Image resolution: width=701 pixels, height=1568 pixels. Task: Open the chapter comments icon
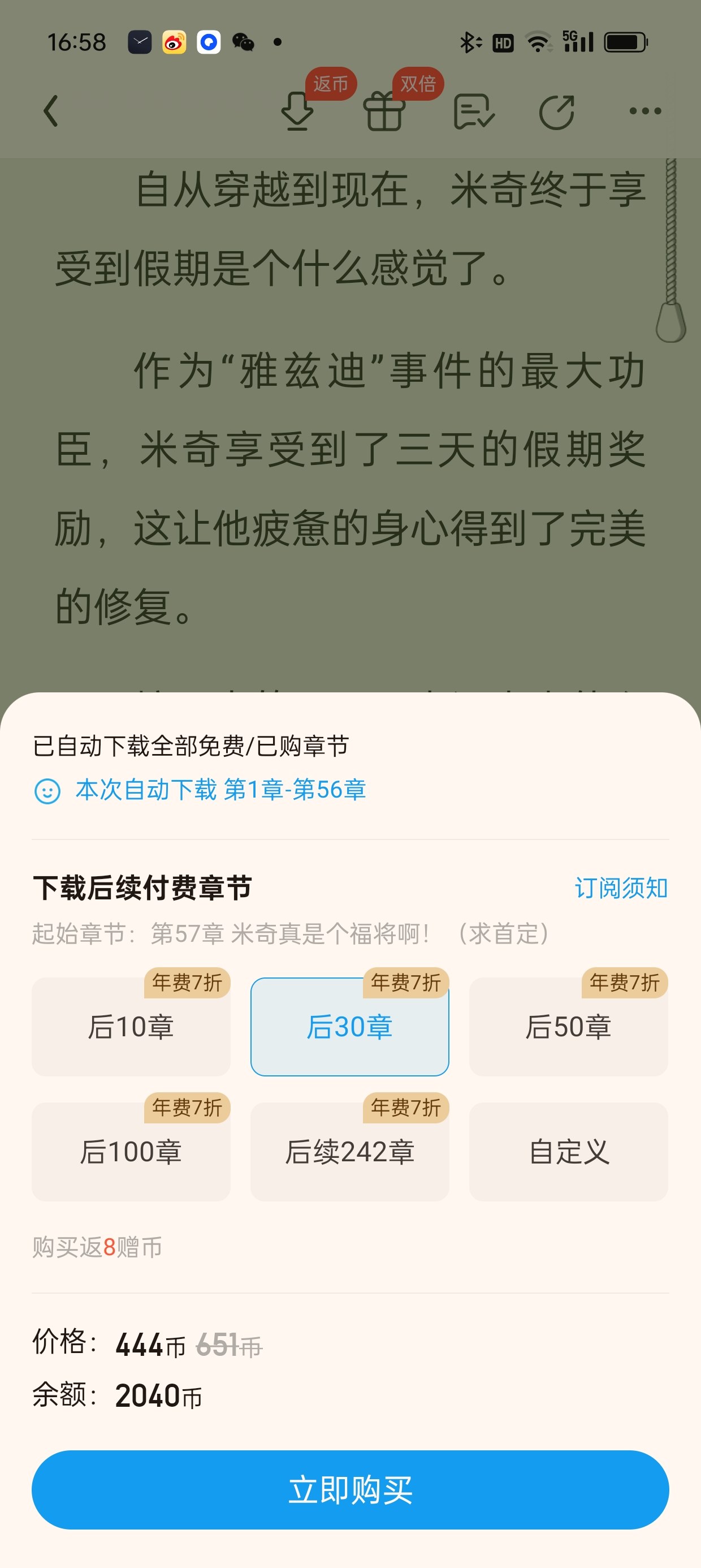[x=473, y=111]
